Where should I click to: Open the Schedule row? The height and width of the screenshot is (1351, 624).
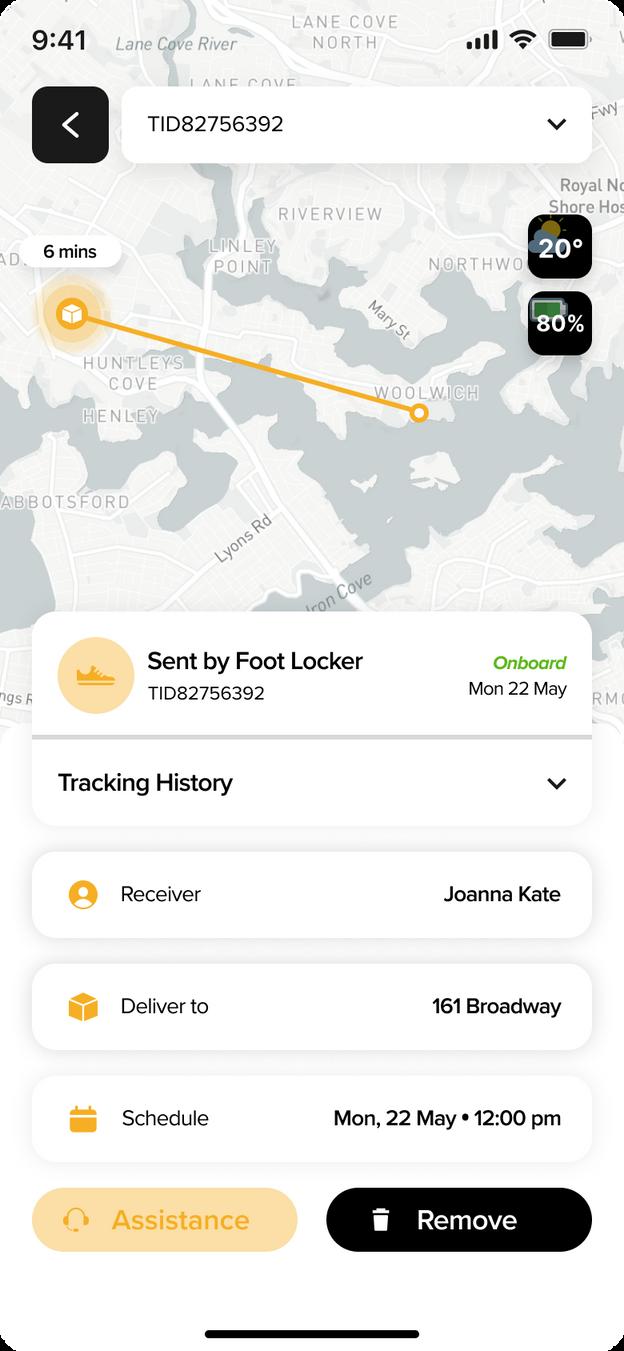311,1119
